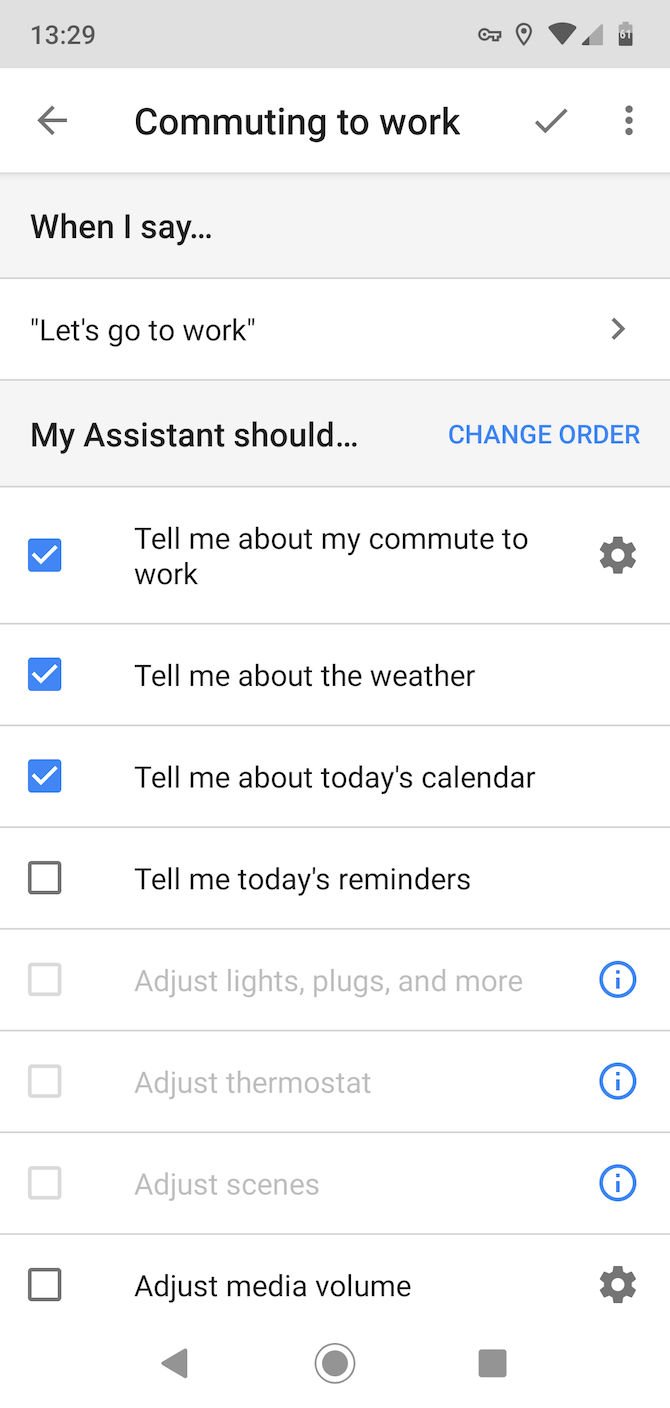Check the Adjust media volume box
The width and height of the screenshot is (670, 1408).
pos(45,1285)
